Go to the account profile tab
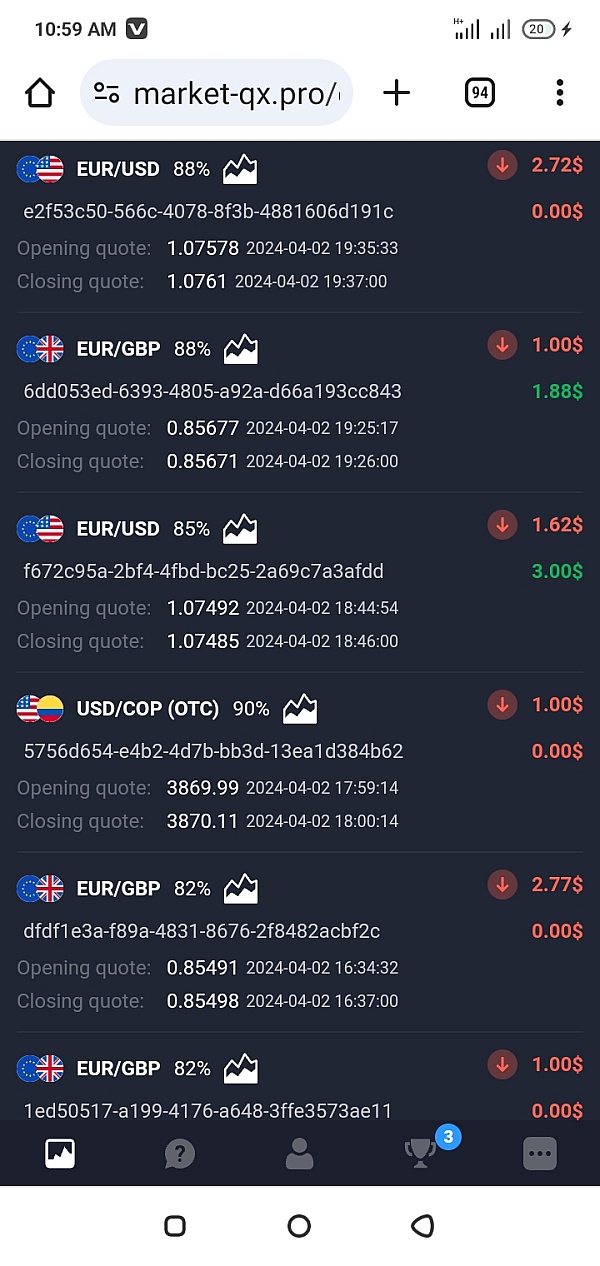The height and width of the screenshot is (1266, 600). 299,1154
